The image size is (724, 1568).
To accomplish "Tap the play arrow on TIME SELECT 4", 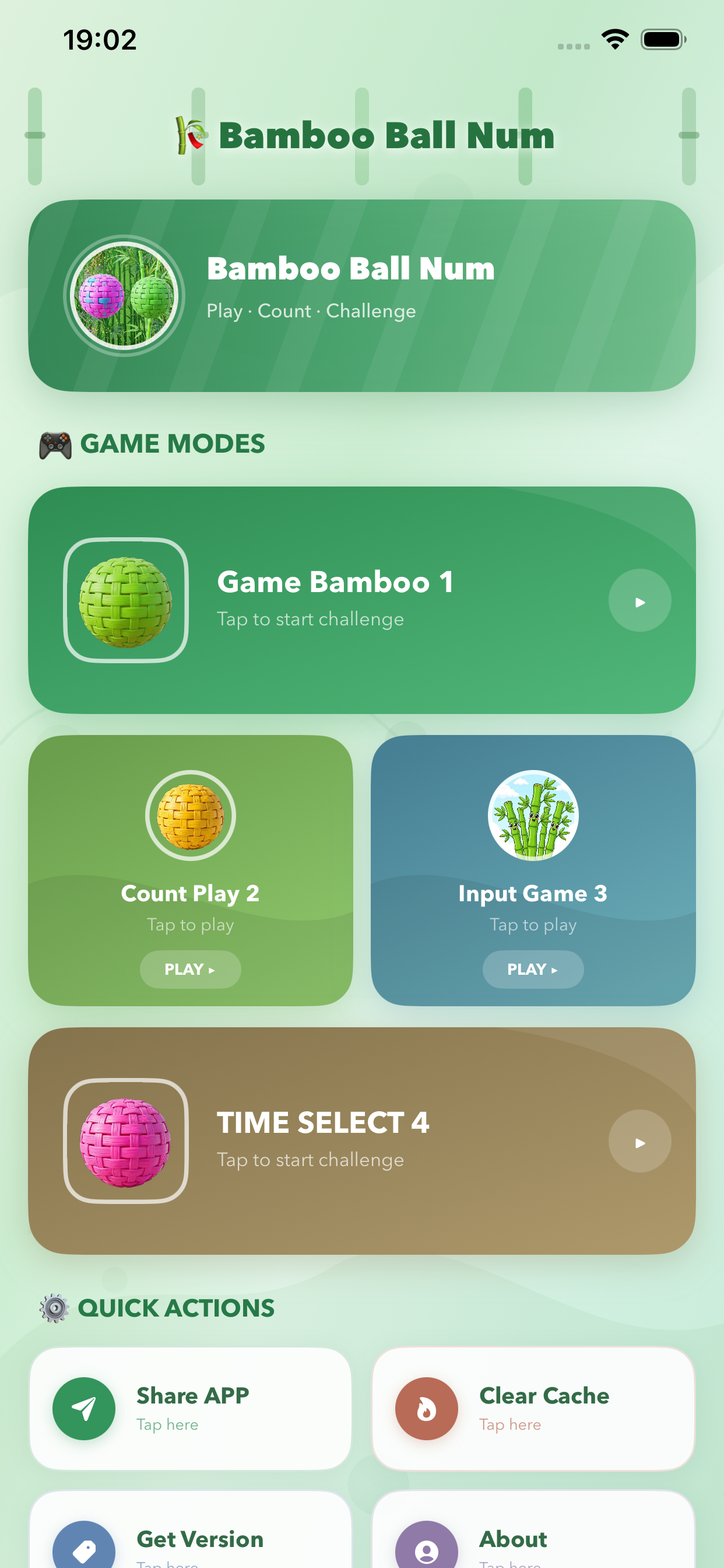I will pos(639,1142).
